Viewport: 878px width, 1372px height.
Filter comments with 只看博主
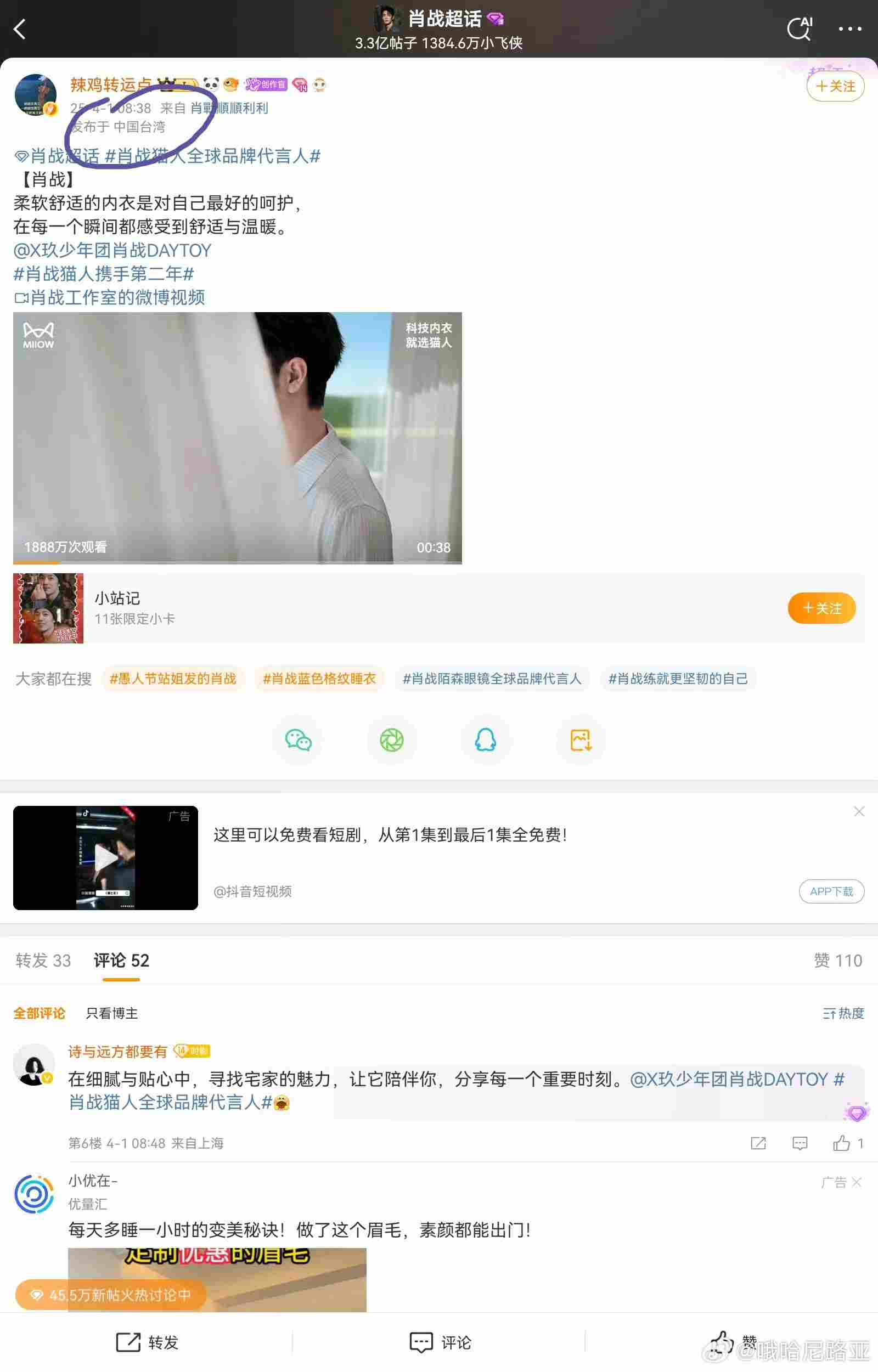112,1013
